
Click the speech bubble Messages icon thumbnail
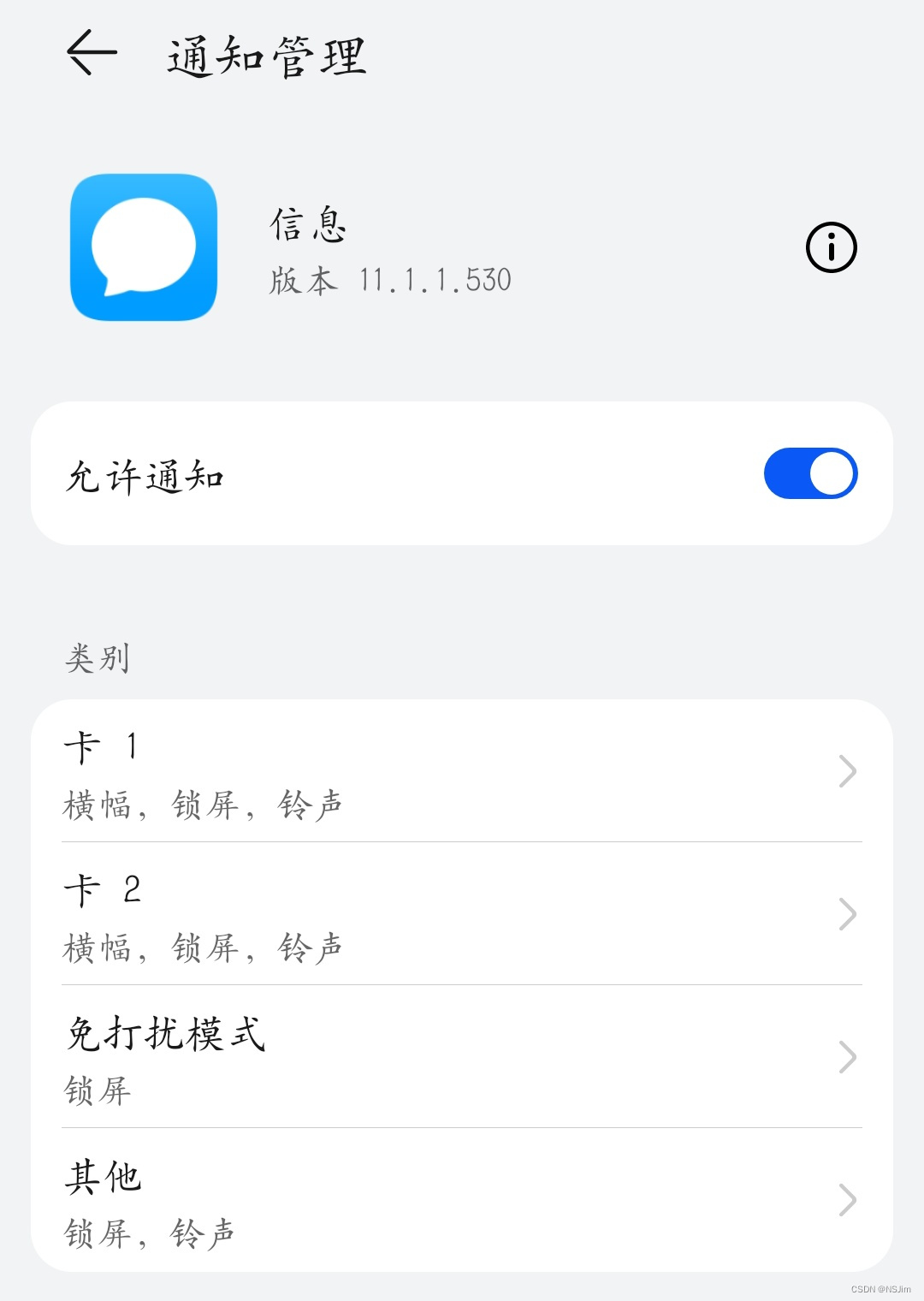click(x=142, y=247)
